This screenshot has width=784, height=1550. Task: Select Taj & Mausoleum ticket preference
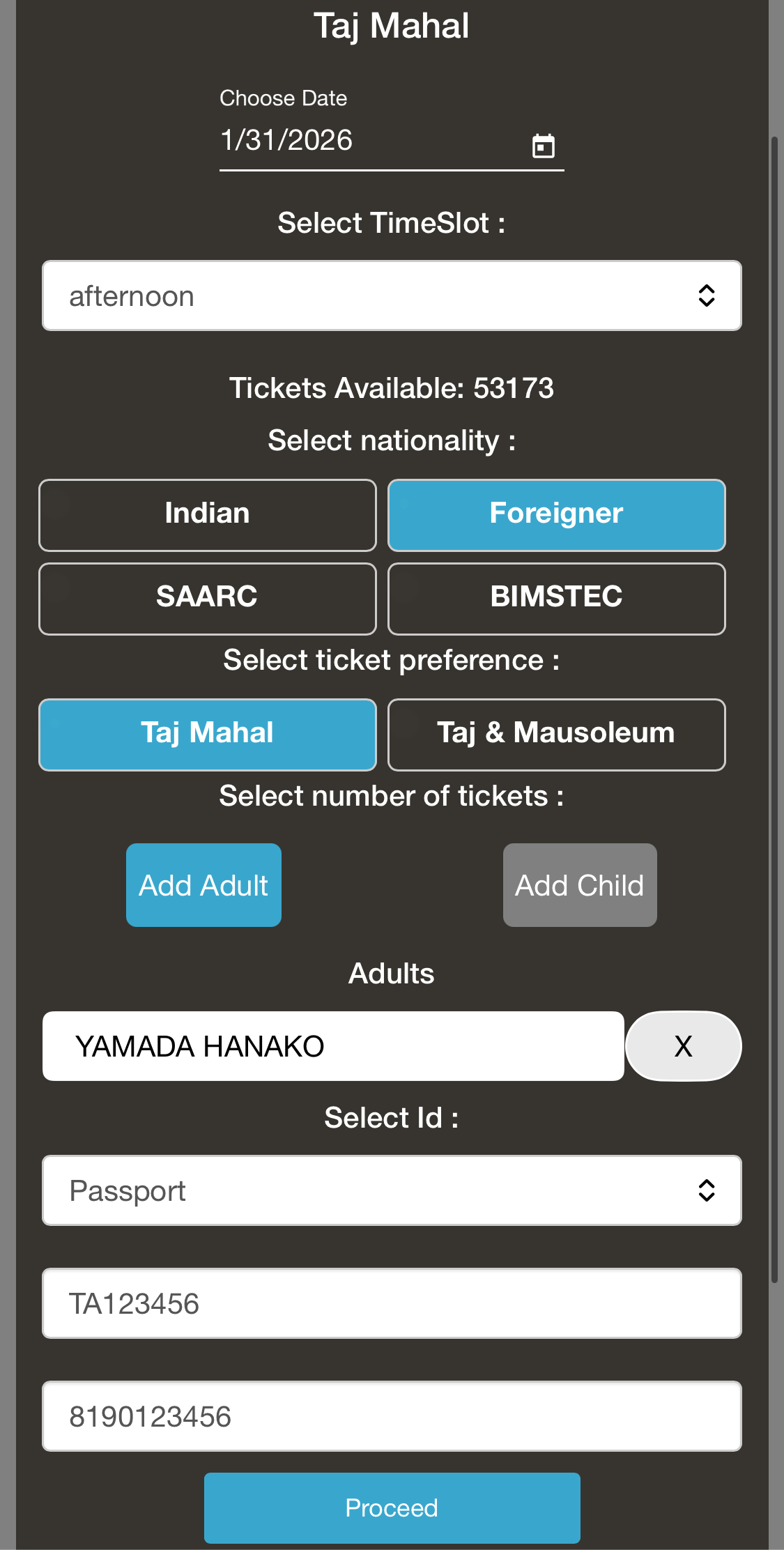(x=556, y=735)
